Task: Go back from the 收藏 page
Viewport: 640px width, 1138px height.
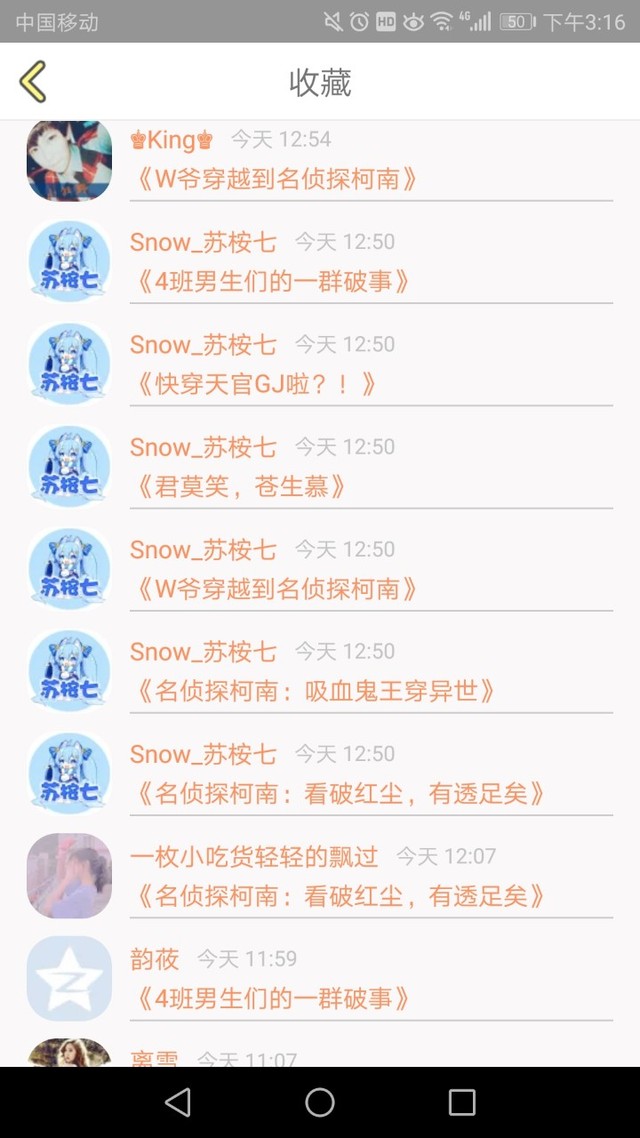Action: [33, 82]
